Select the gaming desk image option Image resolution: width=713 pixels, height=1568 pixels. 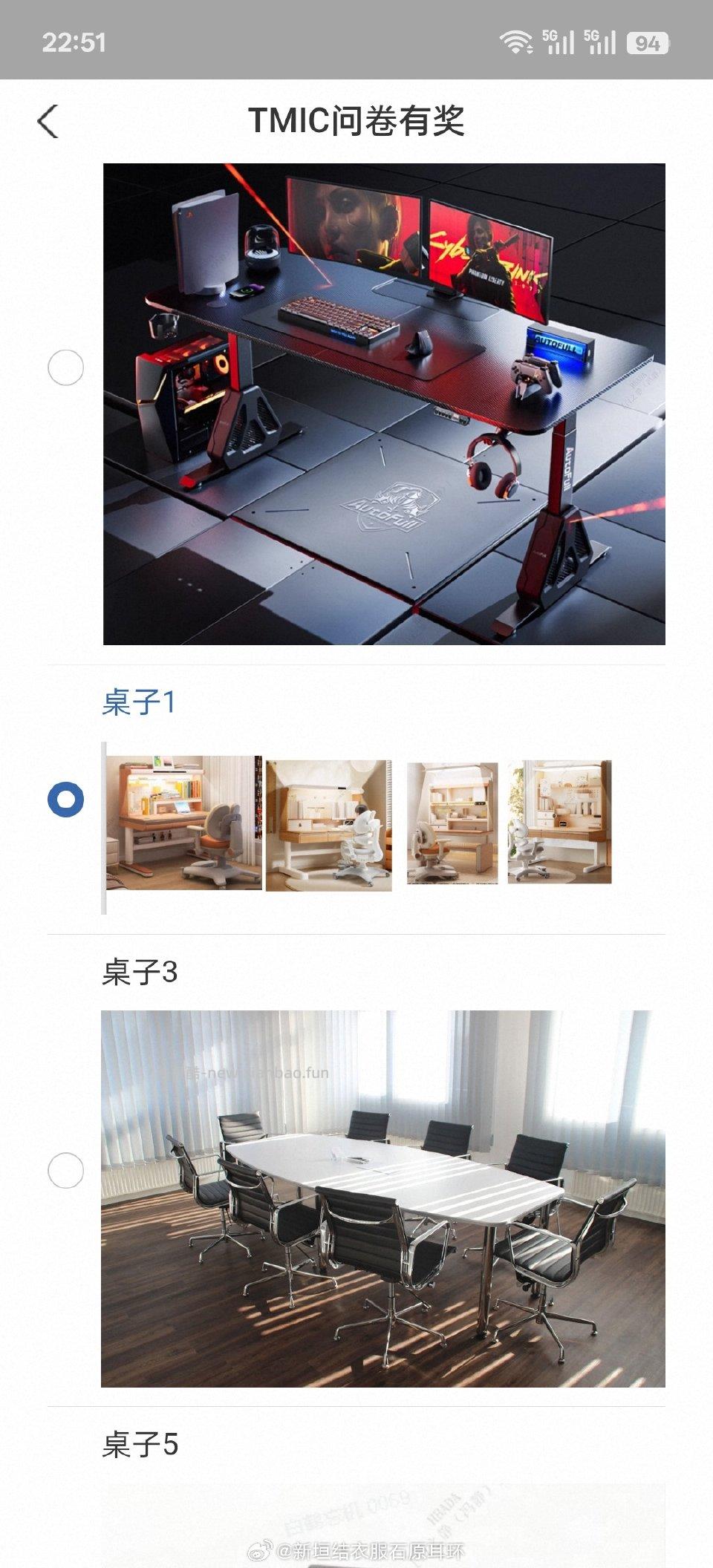tap(65, 367)
